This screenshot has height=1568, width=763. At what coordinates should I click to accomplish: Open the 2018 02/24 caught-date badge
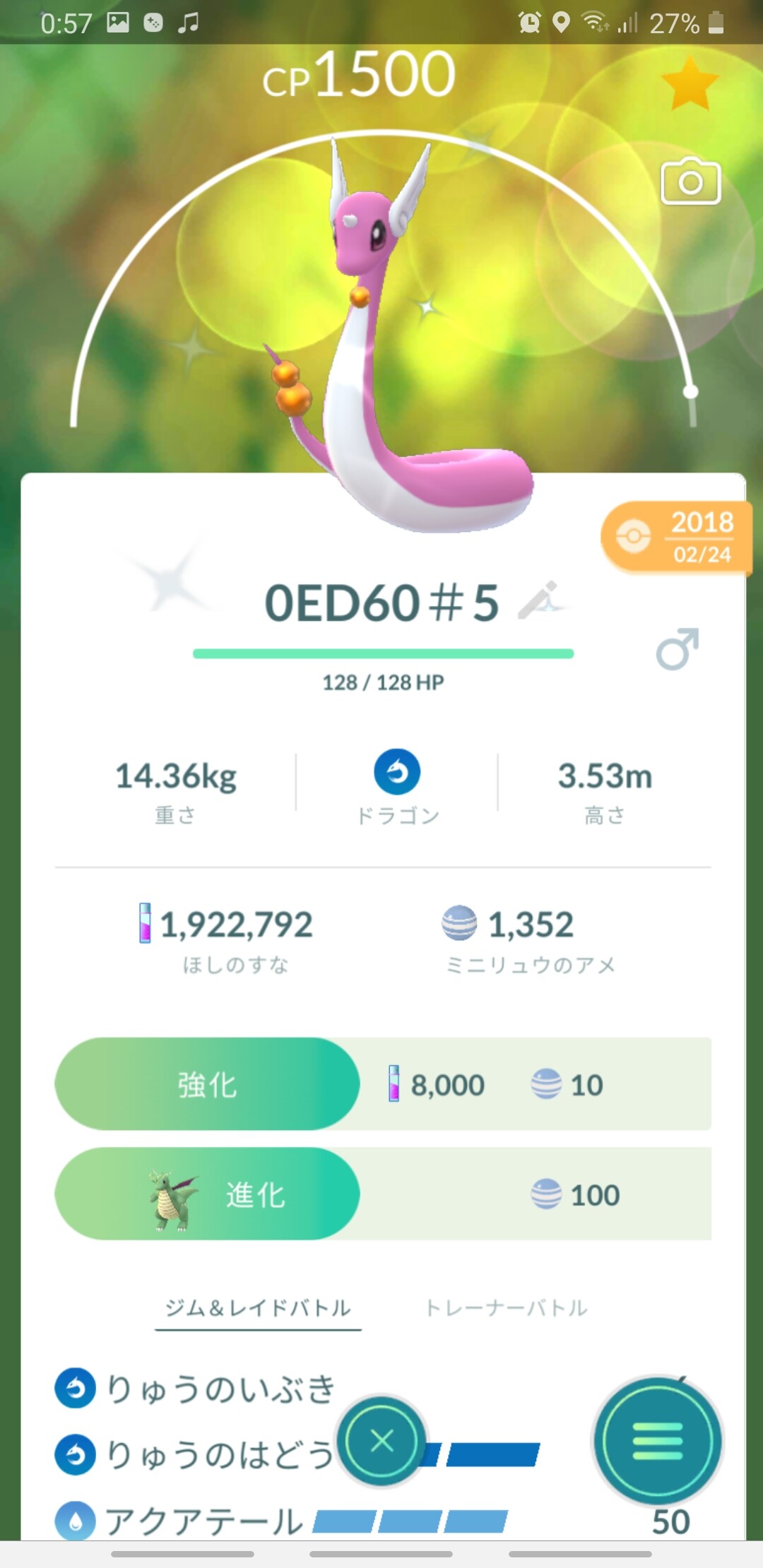(x=676, y=538)
